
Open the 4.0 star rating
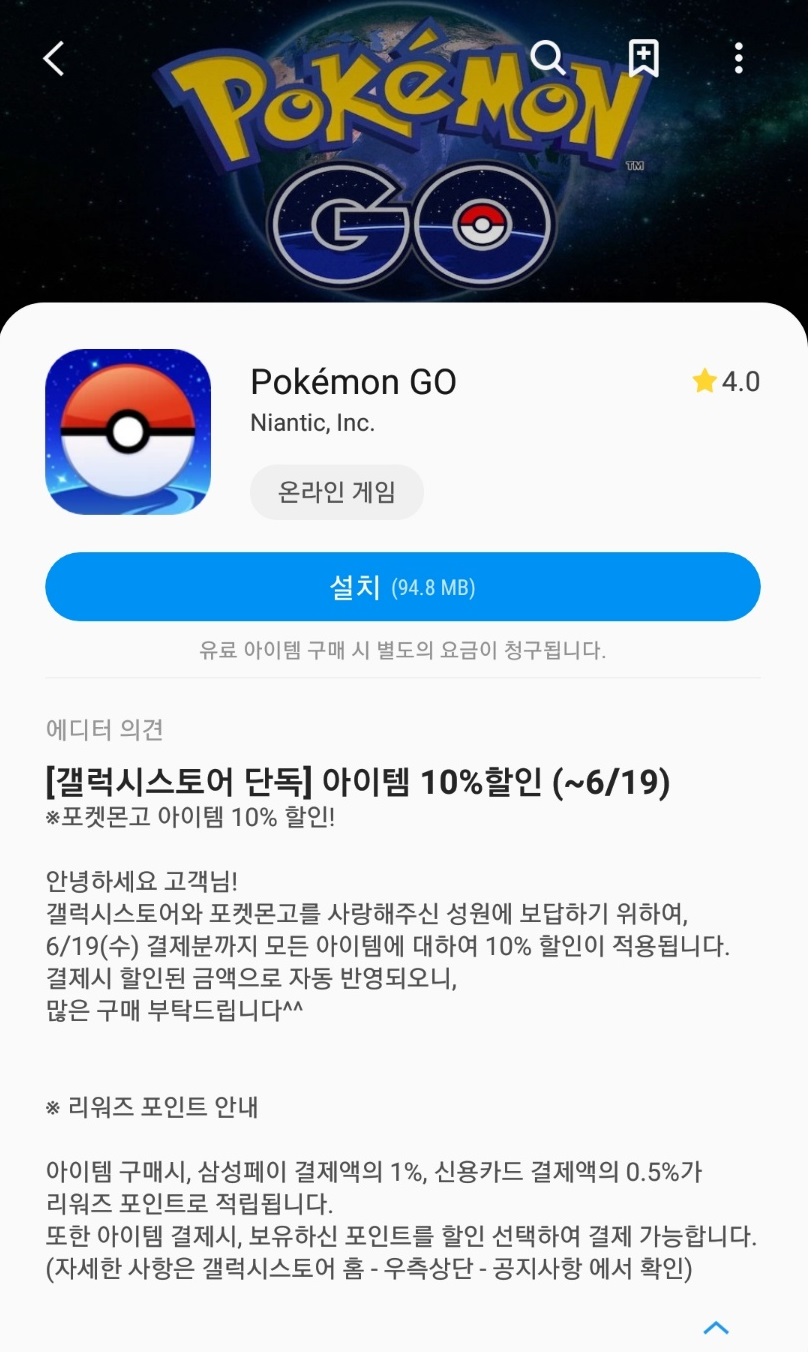(726, 382)
